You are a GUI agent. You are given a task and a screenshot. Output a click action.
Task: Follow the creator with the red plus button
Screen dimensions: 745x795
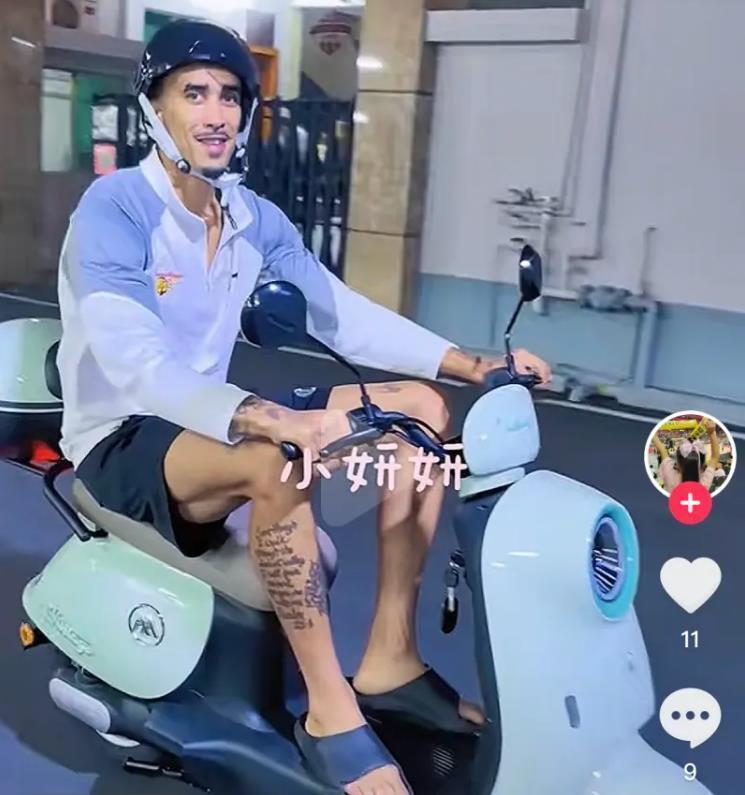point(690,503)
